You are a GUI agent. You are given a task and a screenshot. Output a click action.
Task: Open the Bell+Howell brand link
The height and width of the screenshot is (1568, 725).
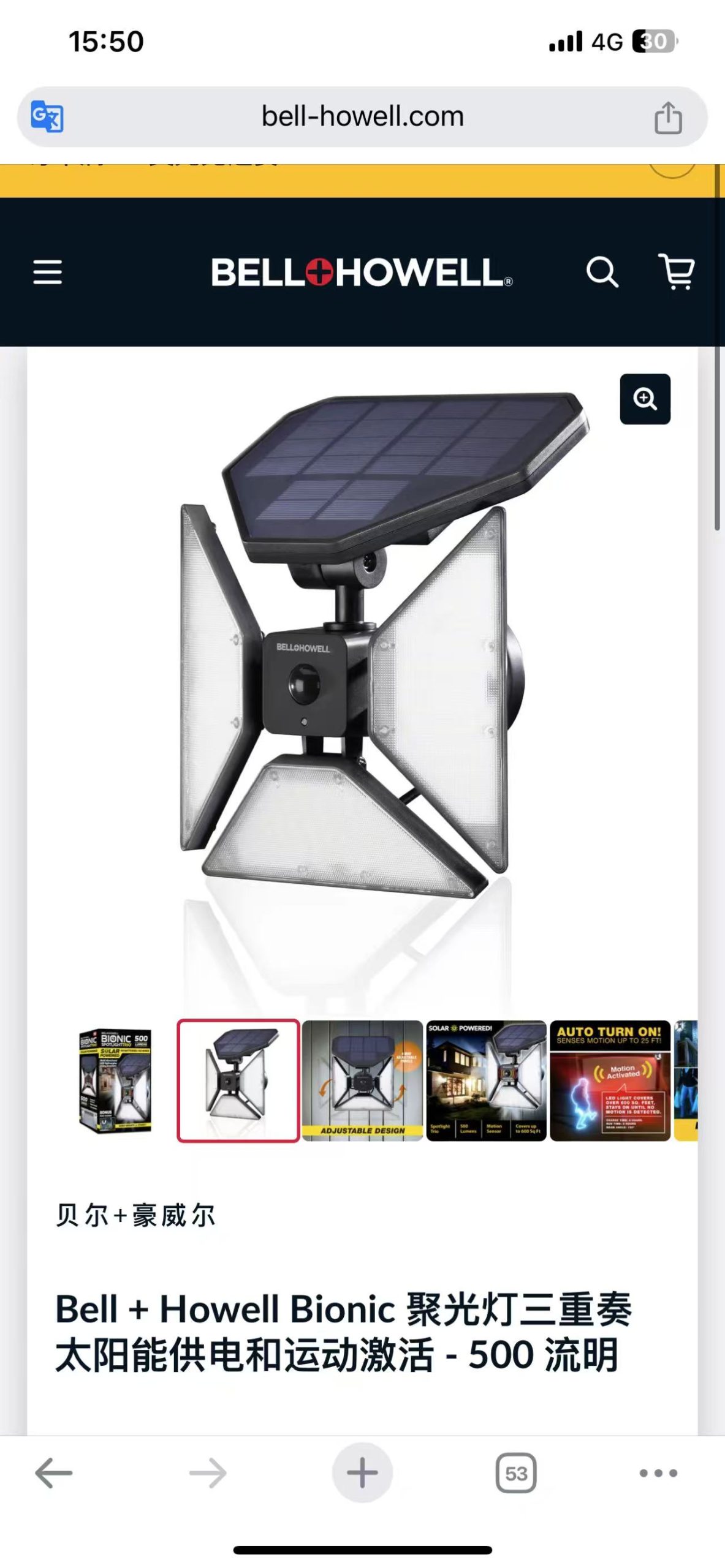pos(135,1215)
